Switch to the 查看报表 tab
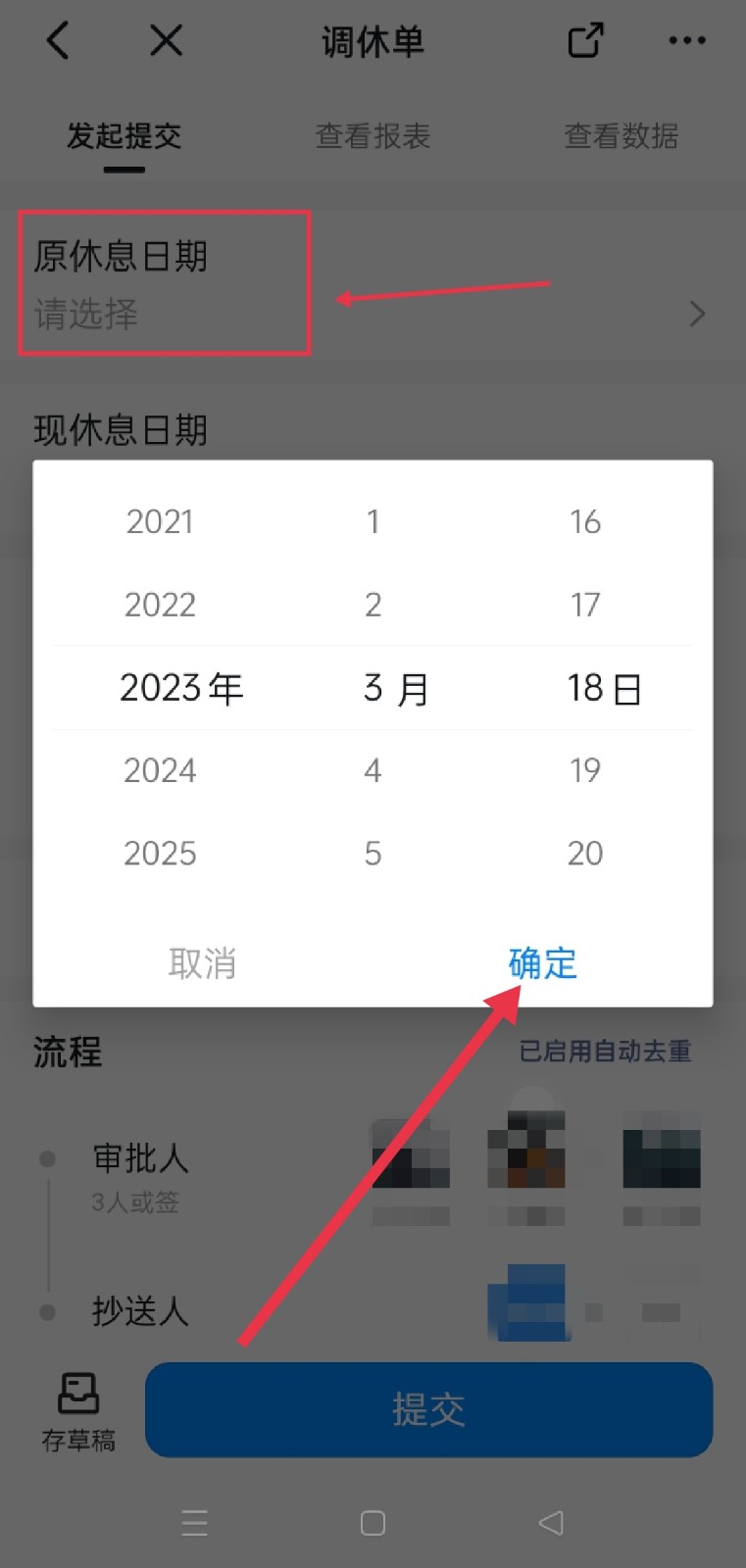The height and width of the screenshot is (1568, 746). tap(373, 136)
